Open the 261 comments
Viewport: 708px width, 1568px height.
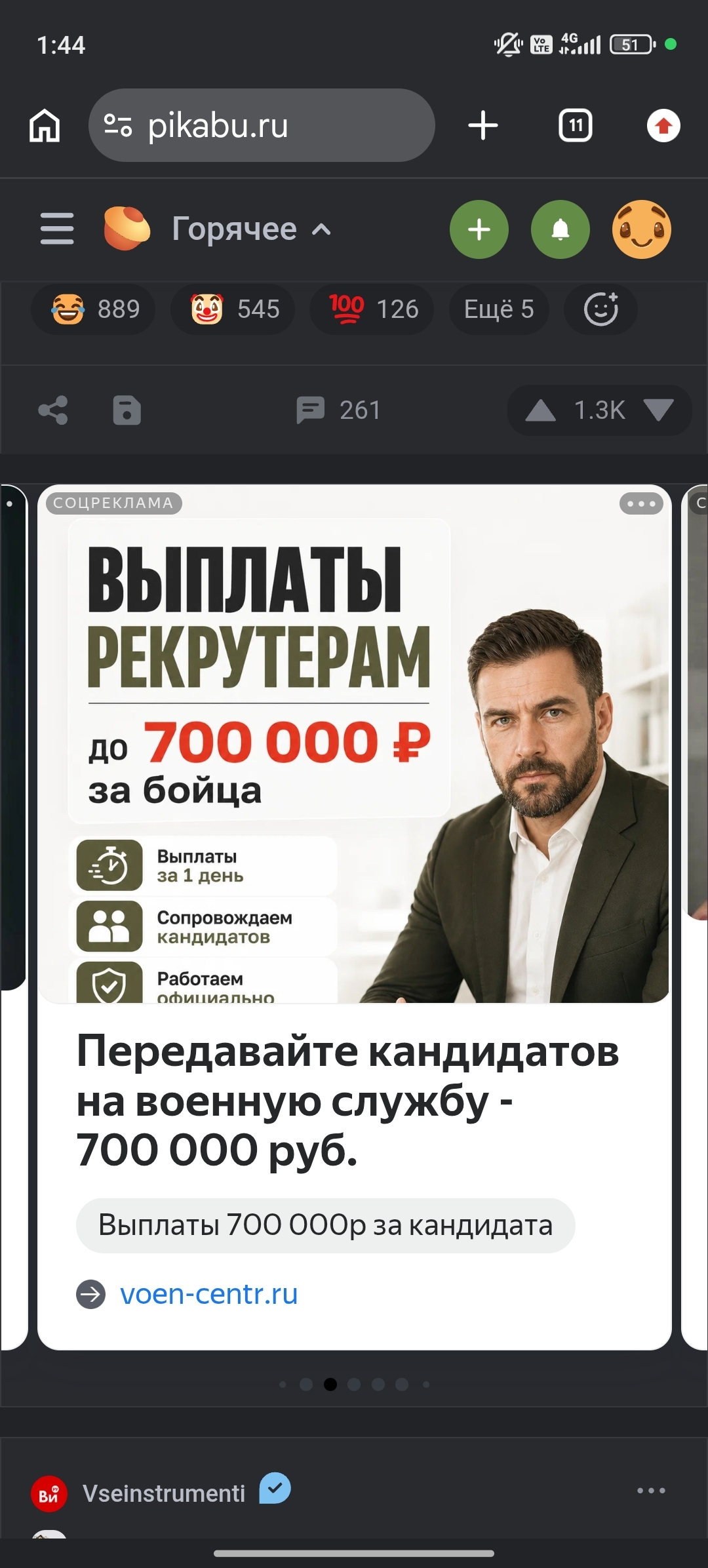point(338,410)
